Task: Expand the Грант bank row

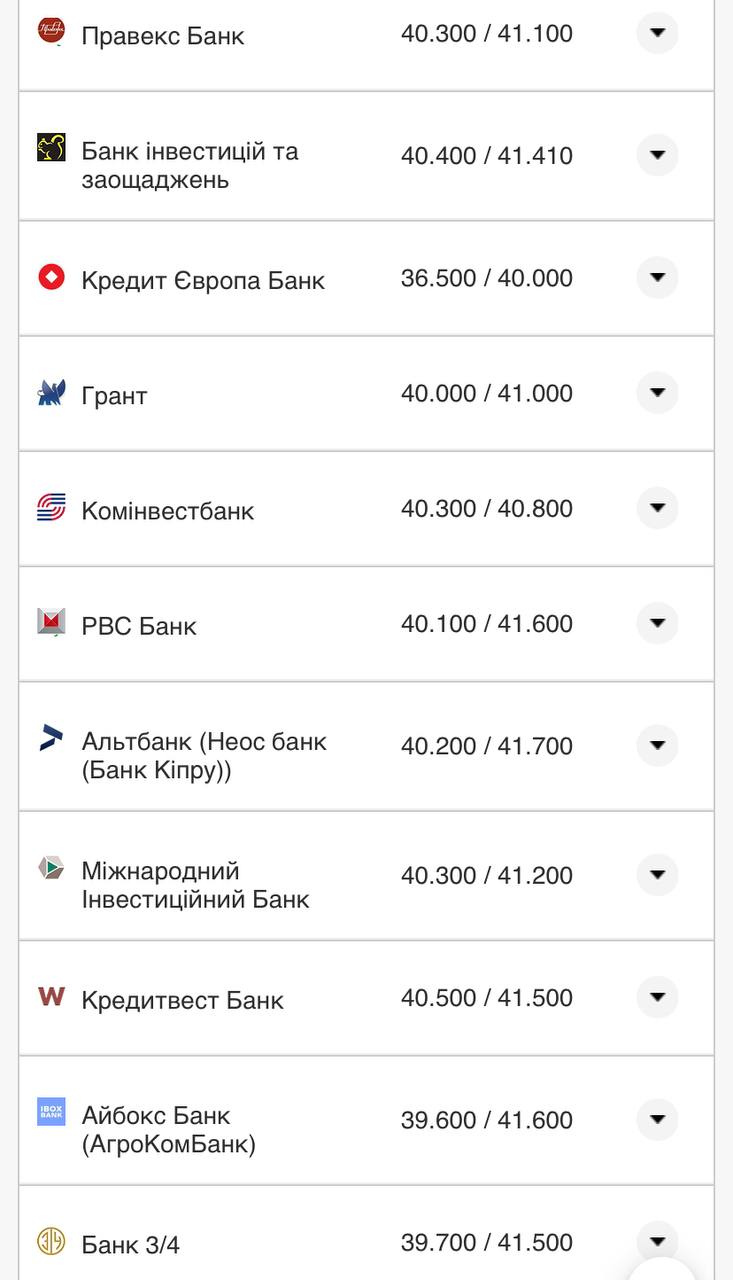Action: pyautogui.click(x=657, y=393)
